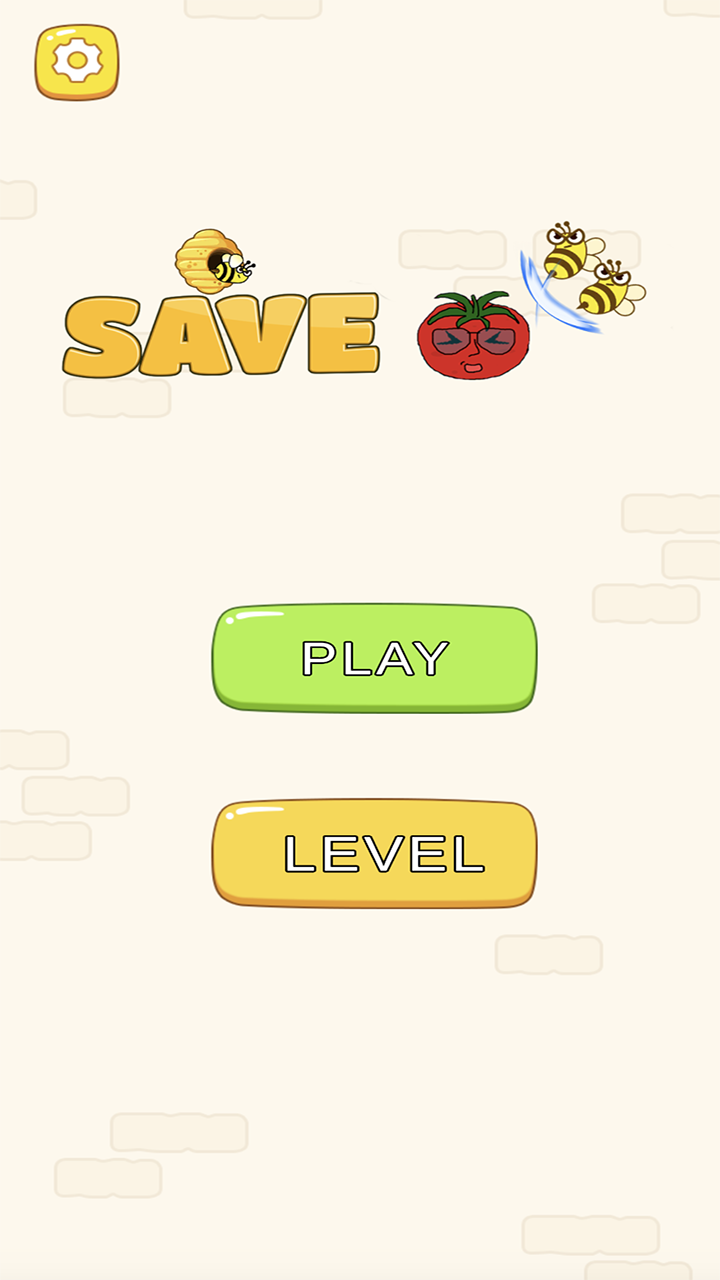720x1280 pixels.
Task: Open the LEVEL selection
Action: tap(374, 853)
